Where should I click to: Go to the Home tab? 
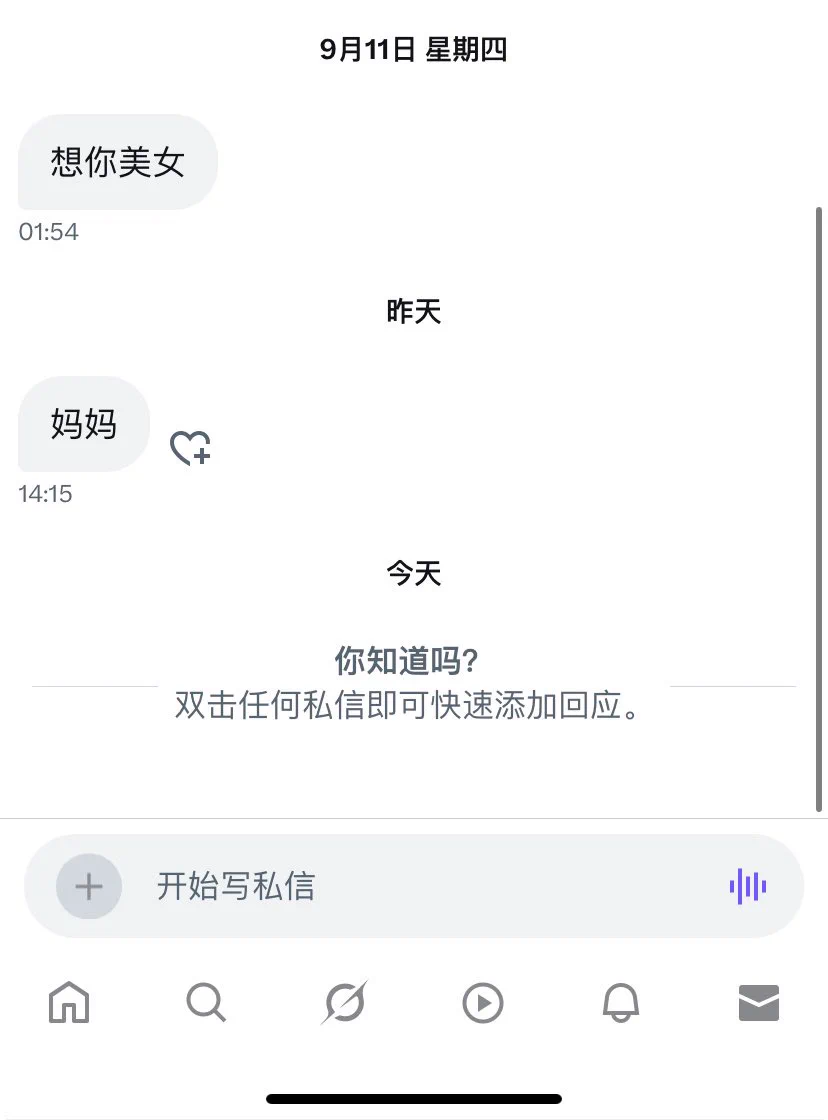point(69,1002)
